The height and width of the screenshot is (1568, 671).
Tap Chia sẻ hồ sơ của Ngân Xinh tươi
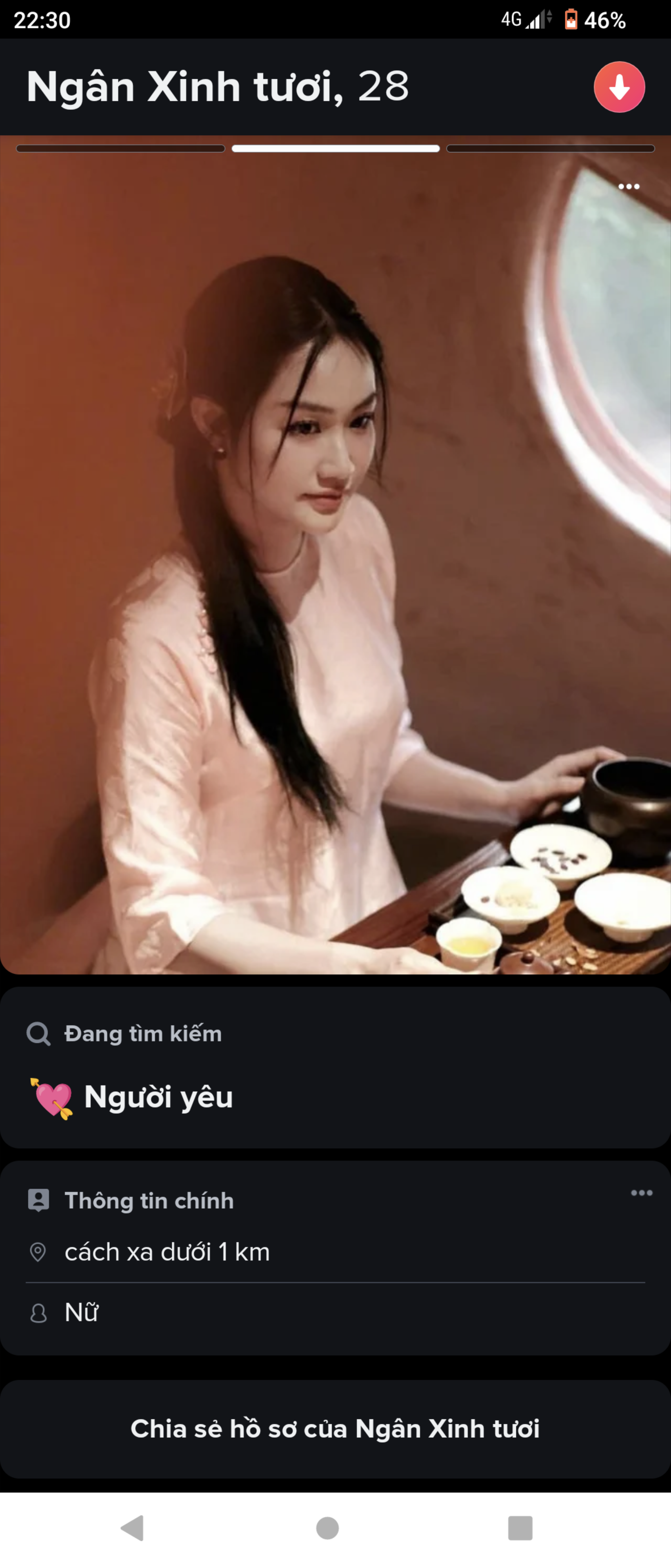(x=335, y=1429)
